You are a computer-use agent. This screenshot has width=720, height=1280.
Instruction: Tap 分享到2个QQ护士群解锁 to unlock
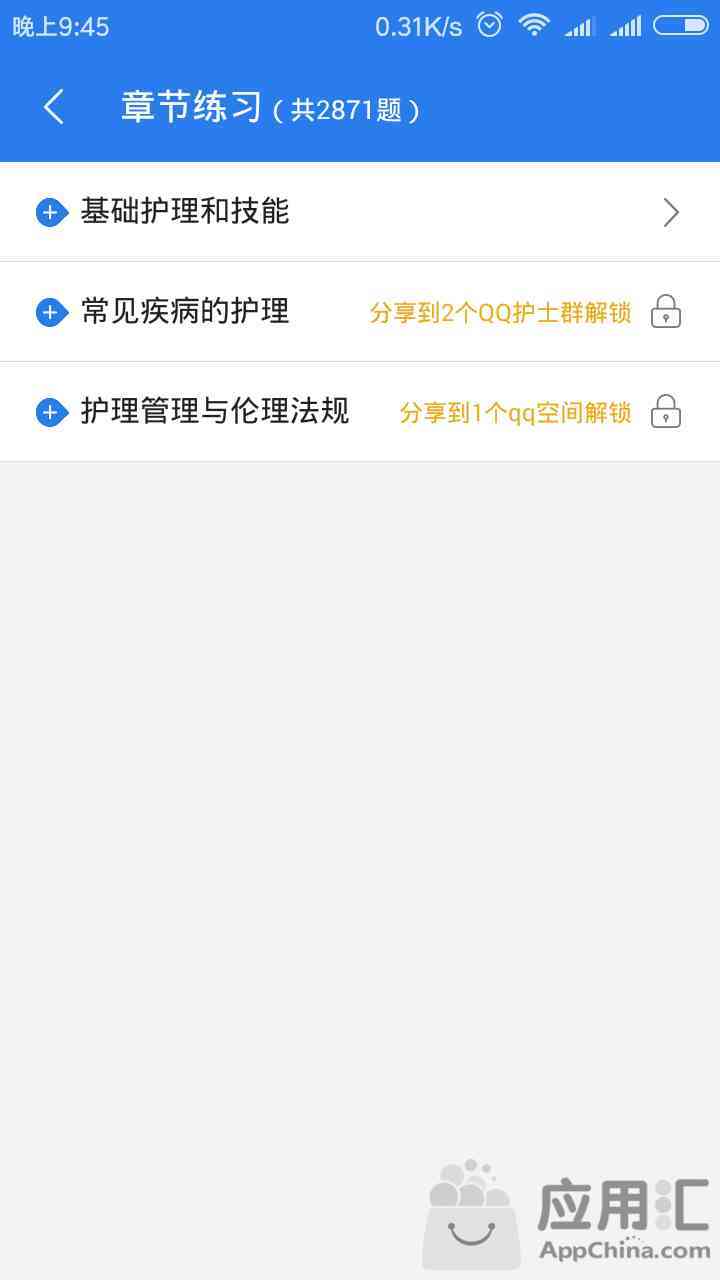tap(501, 313)
